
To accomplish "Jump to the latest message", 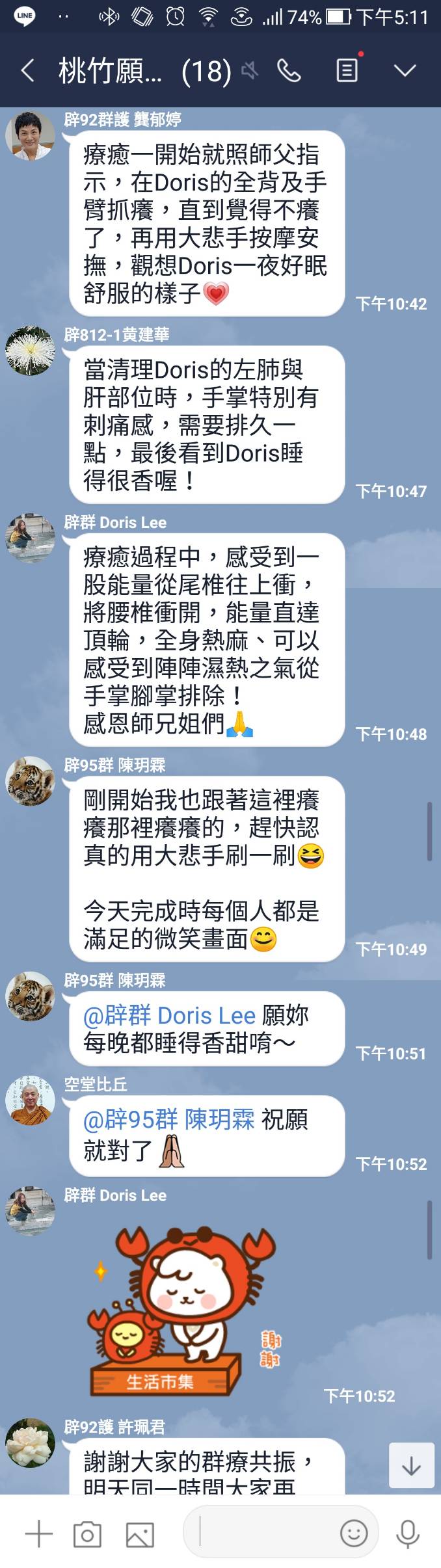I will coord(411,1465).
